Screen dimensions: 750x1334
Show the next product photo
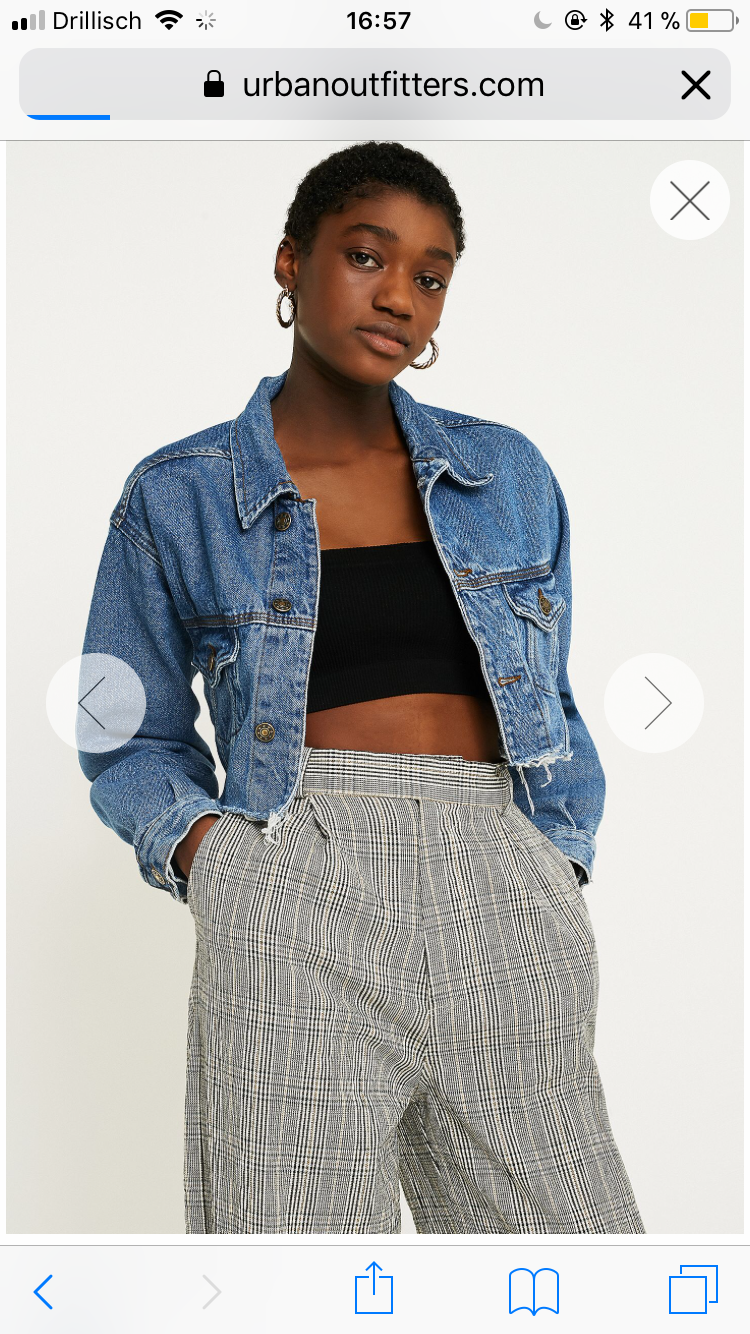click(654, 703)
